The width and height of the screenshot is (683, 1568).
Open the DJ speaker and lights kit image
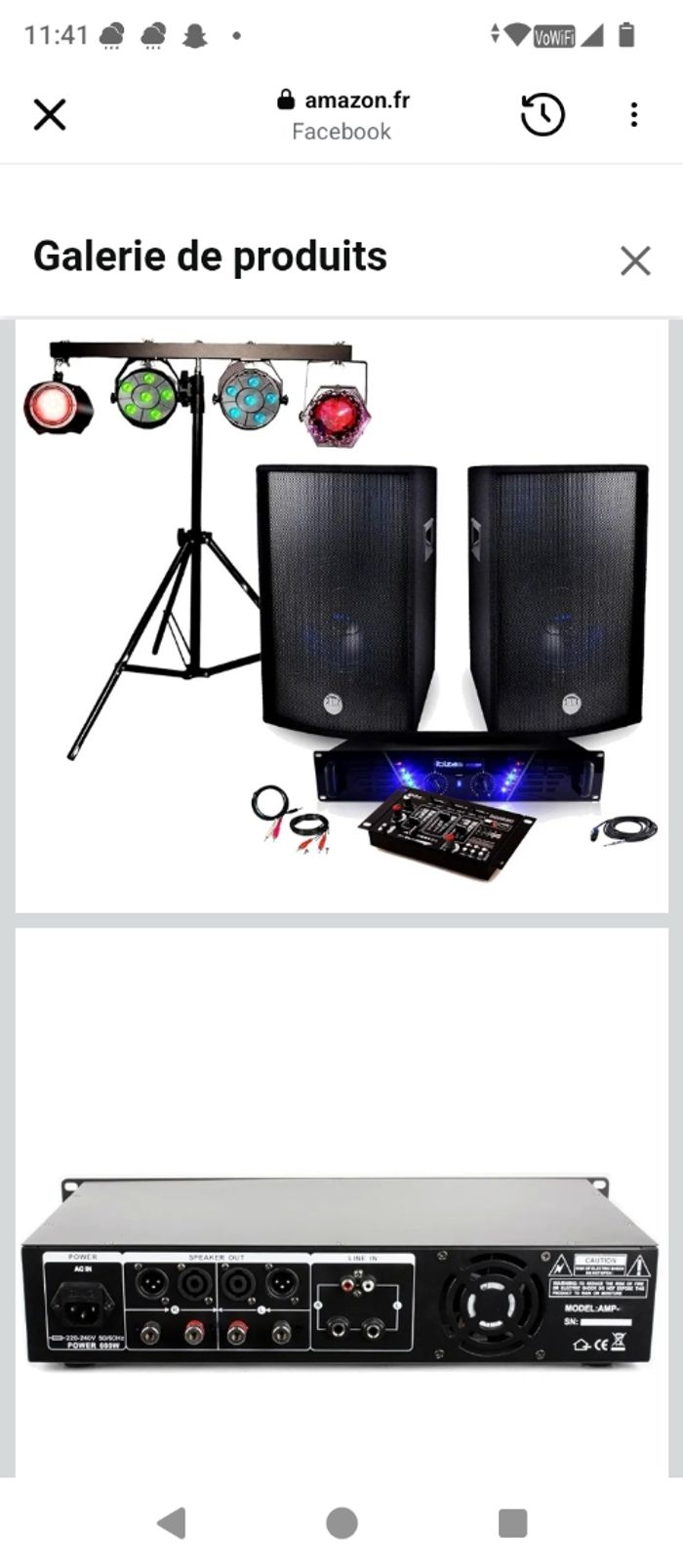click(341, 615)
